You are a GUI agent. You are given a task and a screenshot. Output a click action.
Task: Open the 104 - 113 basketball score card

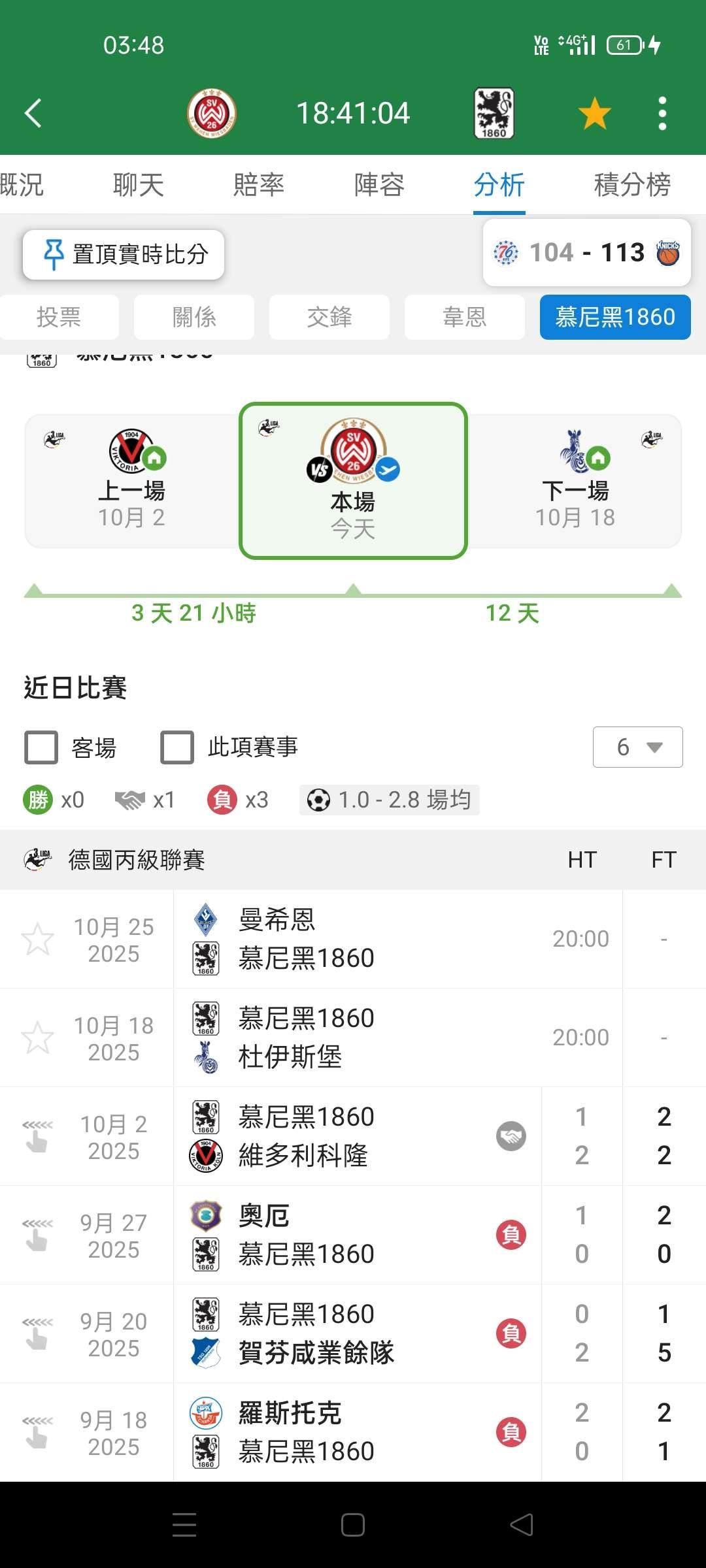pos(587,252)
